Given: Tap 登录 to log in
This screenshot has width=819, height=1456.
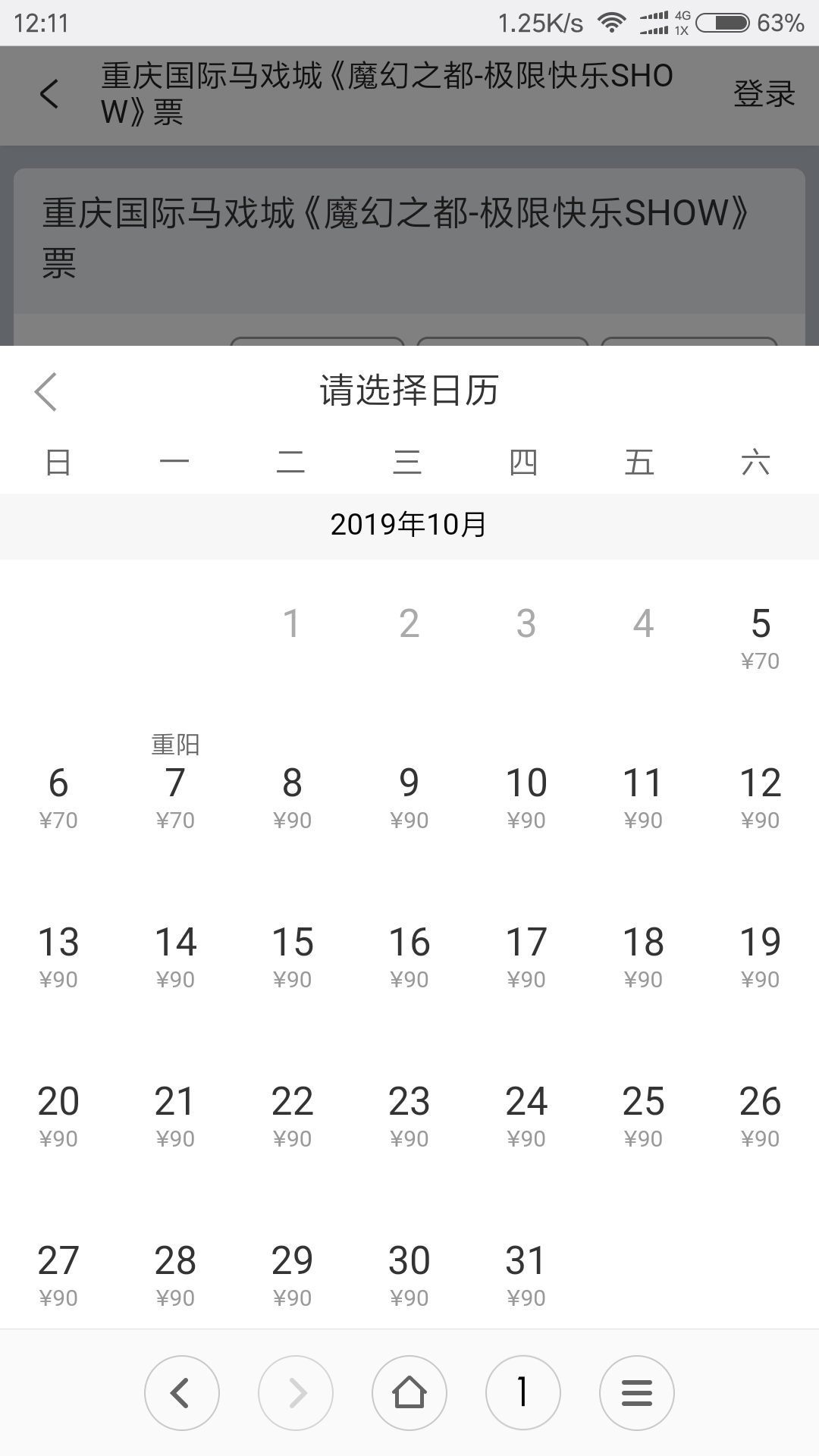Looking at the screenshot, I should tap(764, 94).
